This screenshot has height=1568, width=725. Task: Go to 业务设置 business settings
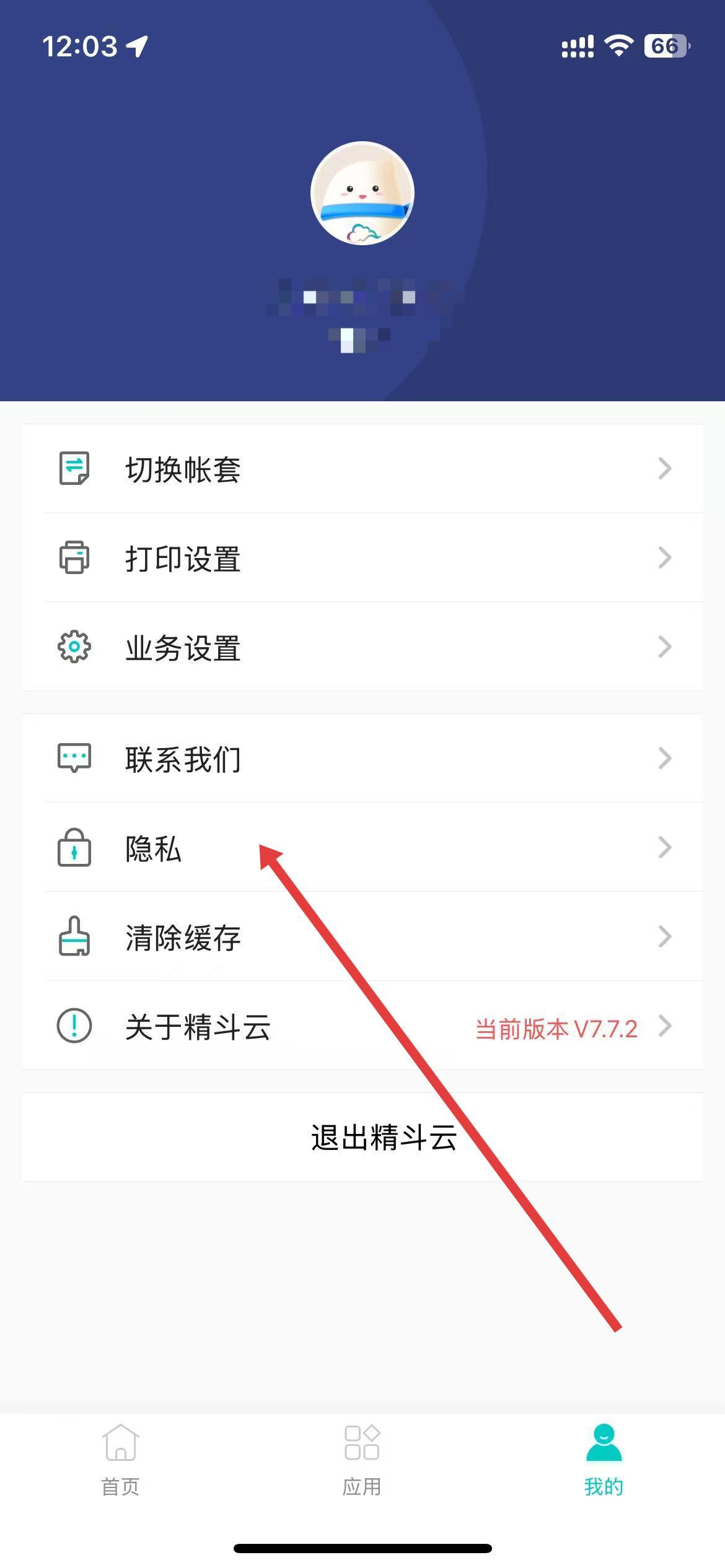(x=362, y=647)
